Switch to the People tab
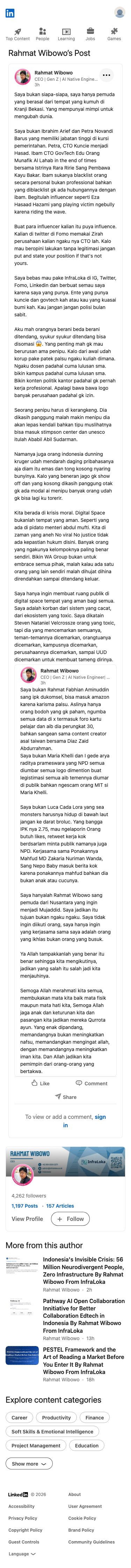Image resolution: width=131 pixels, height=1568 pixels. (x=42, y=34)
